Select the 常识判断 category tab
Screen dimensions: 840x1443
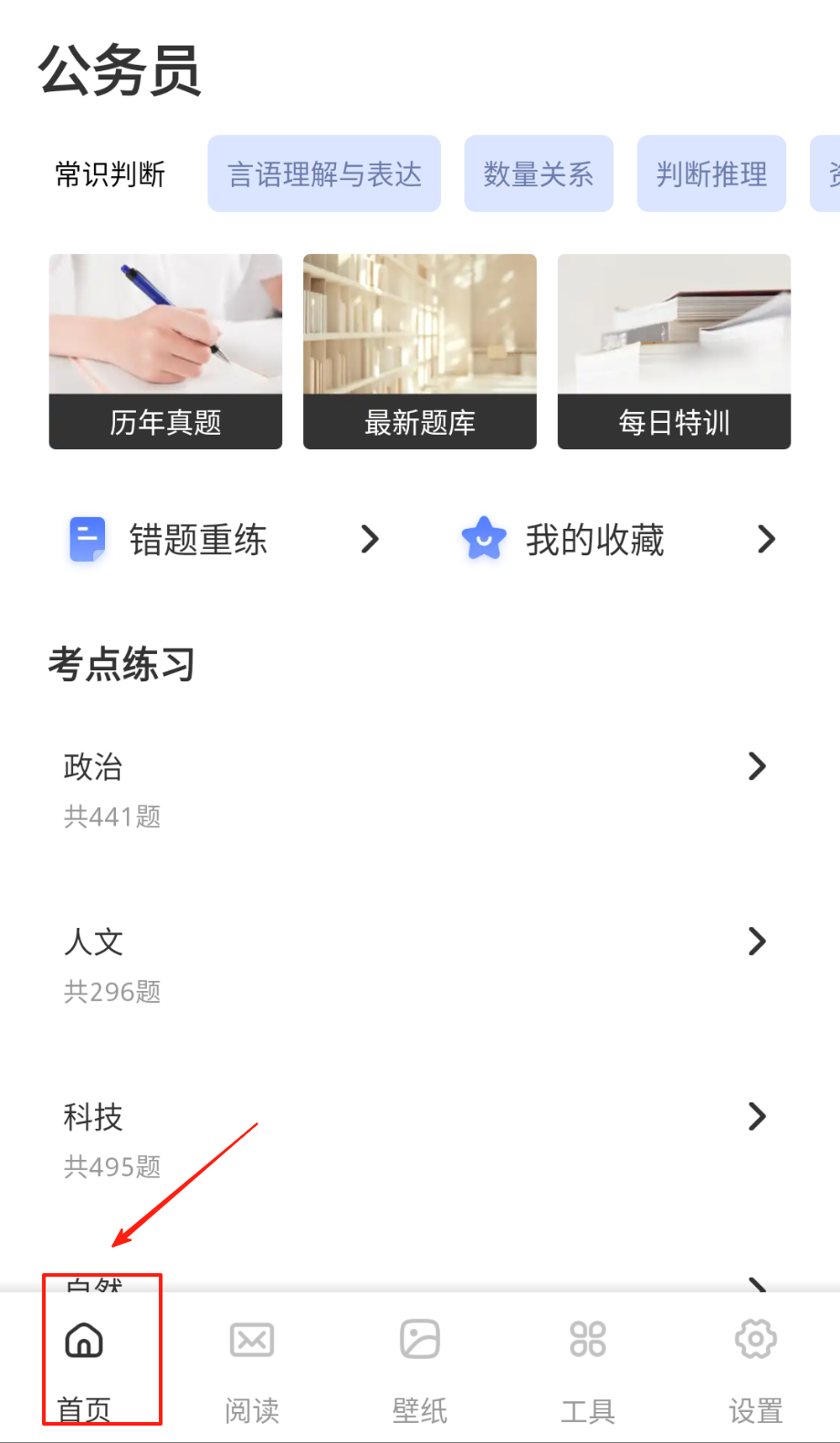pos(110,174)
